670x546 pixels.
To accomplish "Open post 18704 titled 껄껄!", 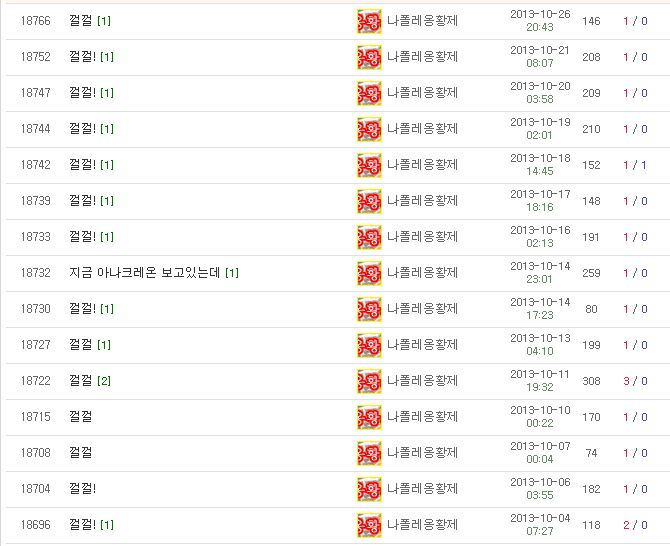I will (x=82, y=488).
